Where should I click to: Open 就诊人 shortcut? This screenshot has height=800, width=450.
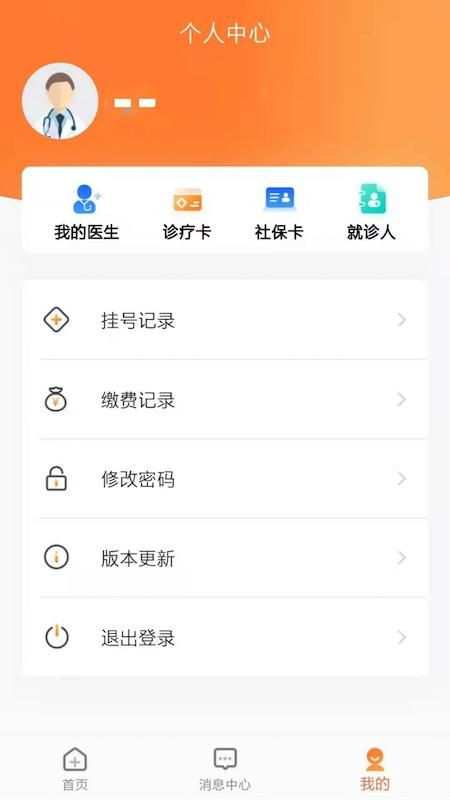coord(371,212)
